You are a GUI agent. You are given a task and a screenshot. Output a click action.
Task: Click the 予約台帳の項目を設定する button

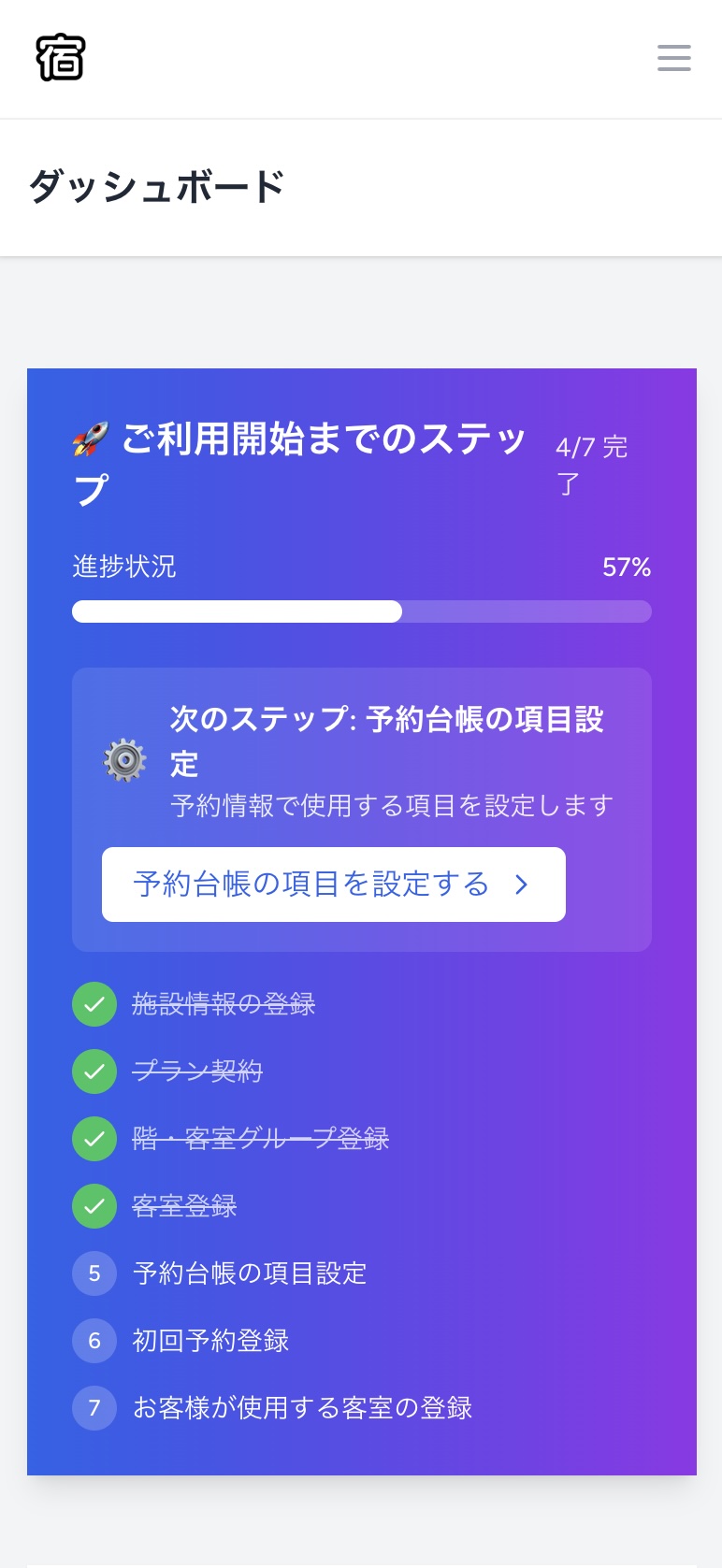[334, 885]
